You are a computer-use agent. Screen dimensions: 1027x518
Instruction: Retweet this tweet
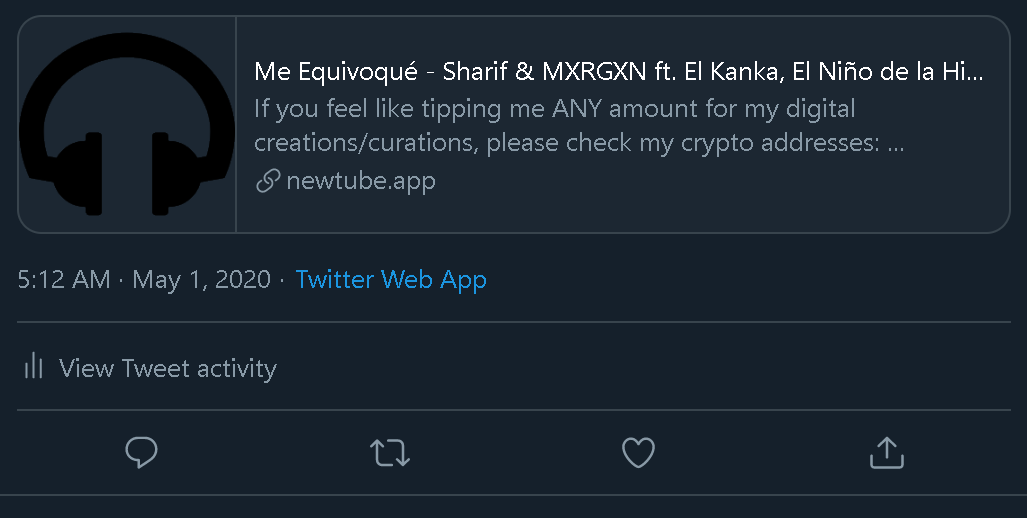pos(390,453)
